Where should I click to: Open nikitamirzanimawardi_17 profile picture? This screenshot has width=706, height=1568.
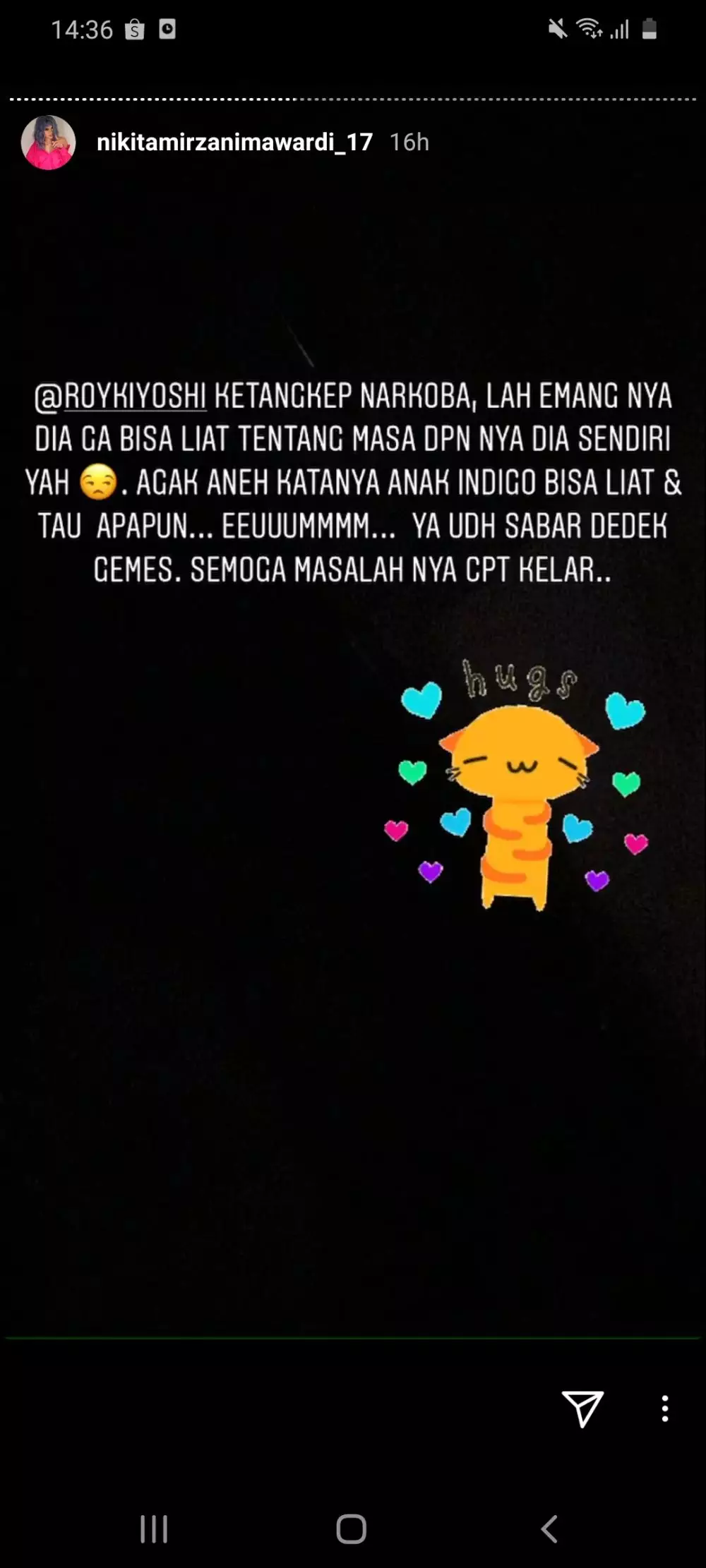tap(48, 143)
